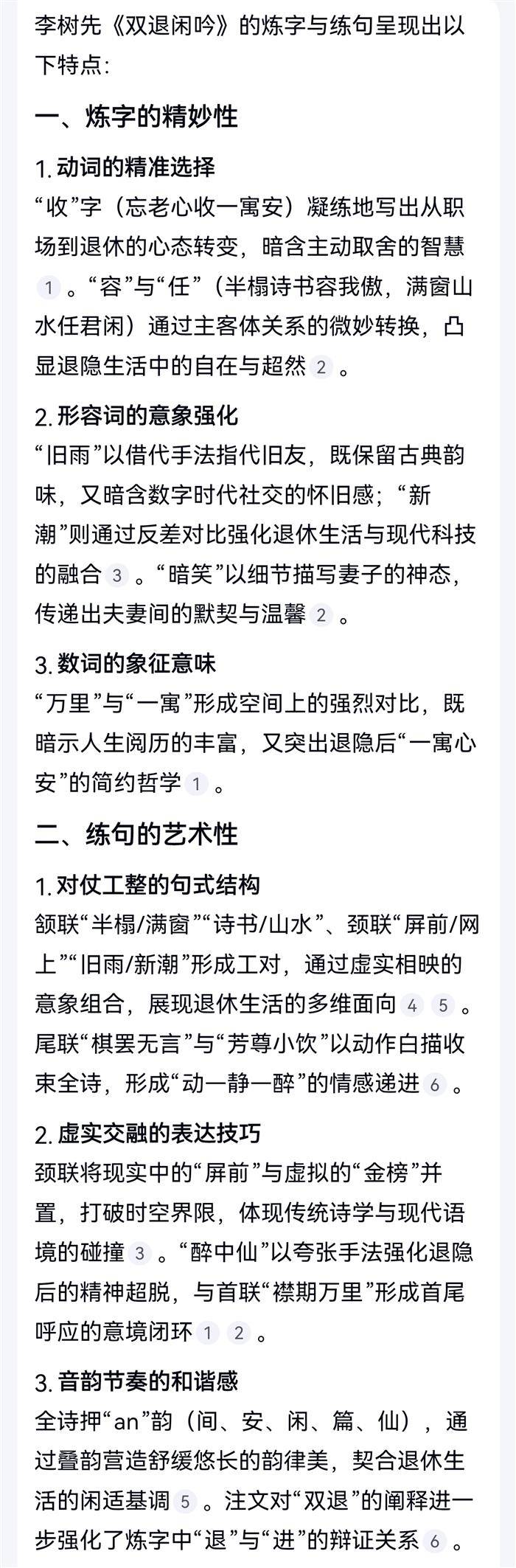Tap citation 3 after 现代科技的融合

pos(116,575)
